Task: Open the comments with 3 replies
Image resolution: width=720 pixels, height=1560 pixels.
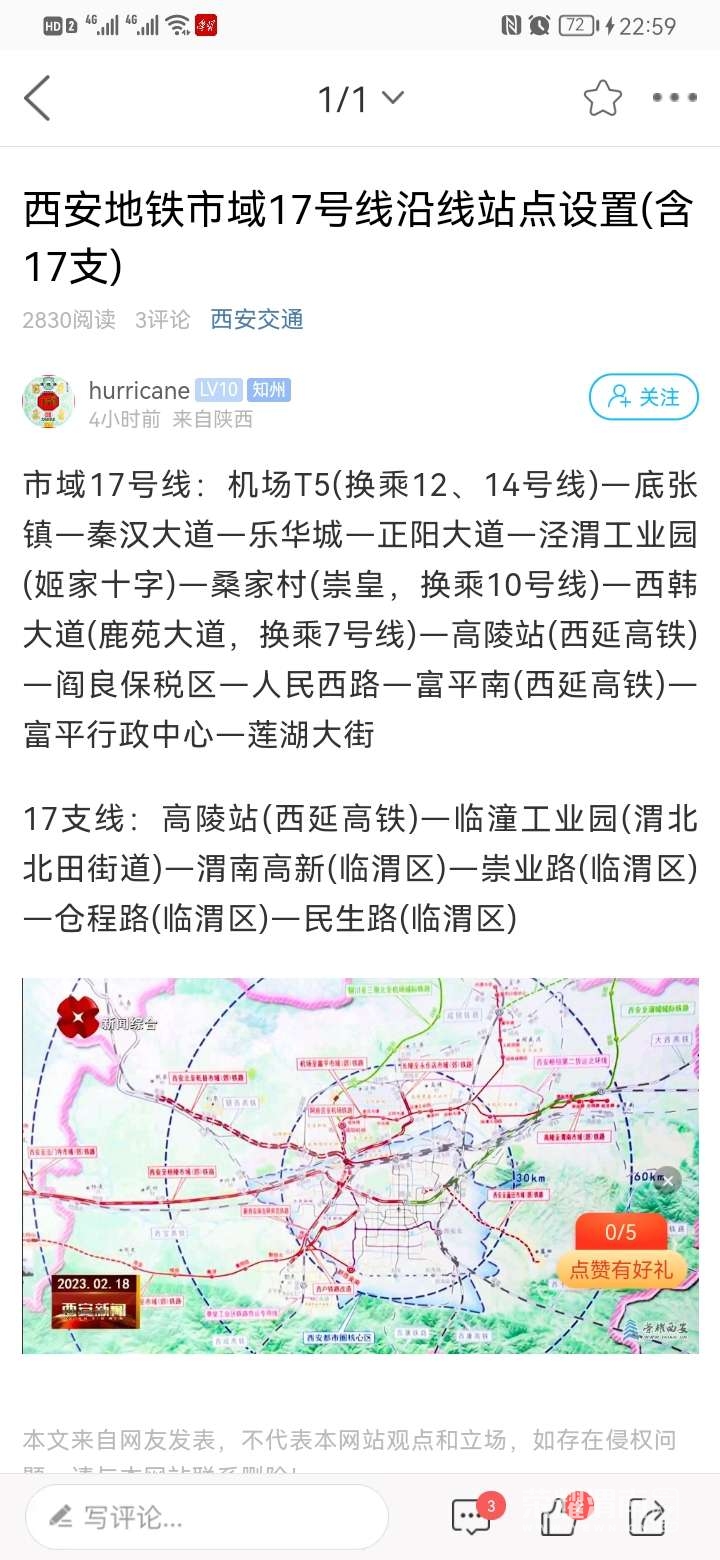Action: 472,1517
